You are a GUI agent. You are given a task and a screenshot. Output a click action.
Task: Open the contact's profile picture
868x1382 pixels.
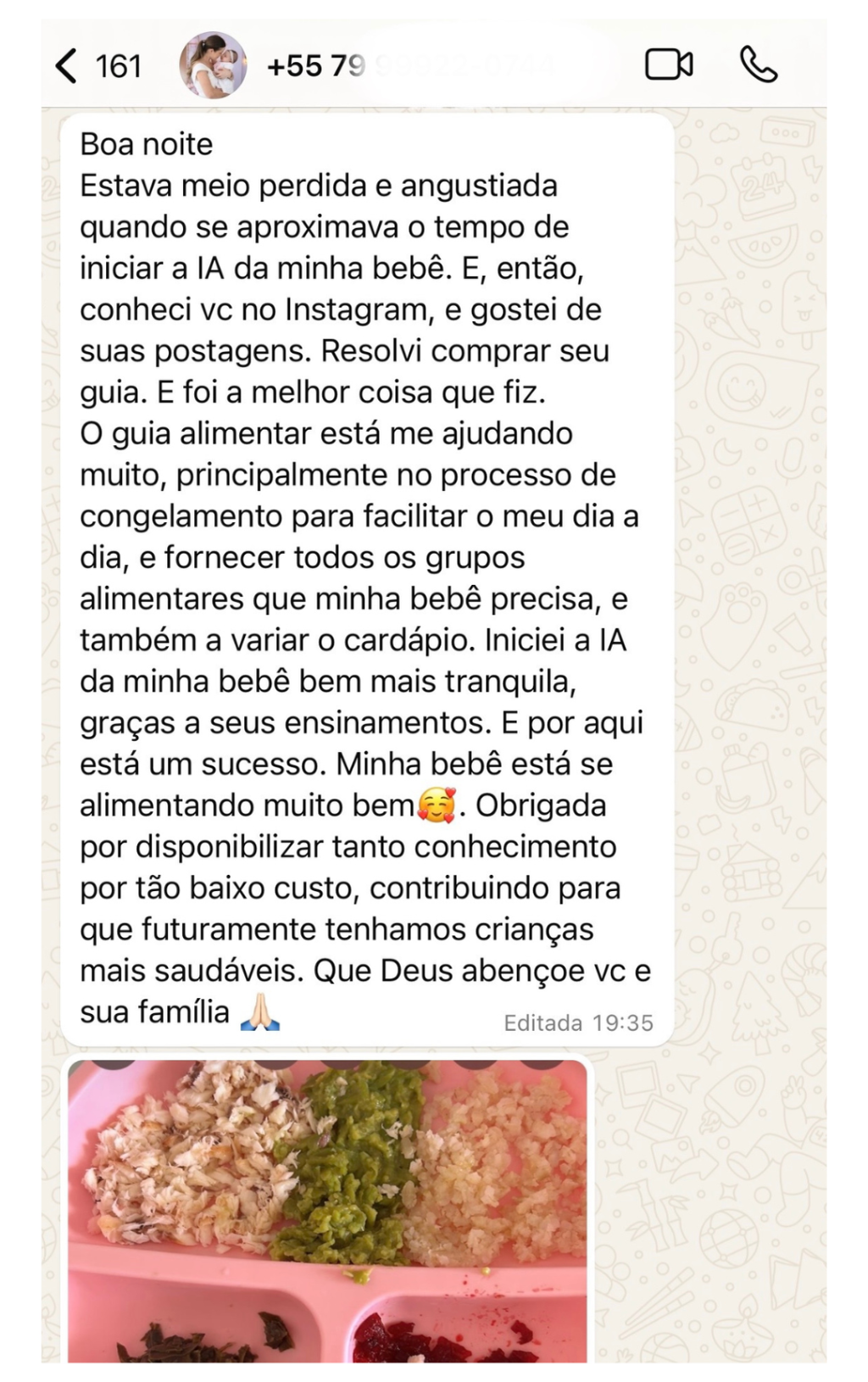pos(213,66)
